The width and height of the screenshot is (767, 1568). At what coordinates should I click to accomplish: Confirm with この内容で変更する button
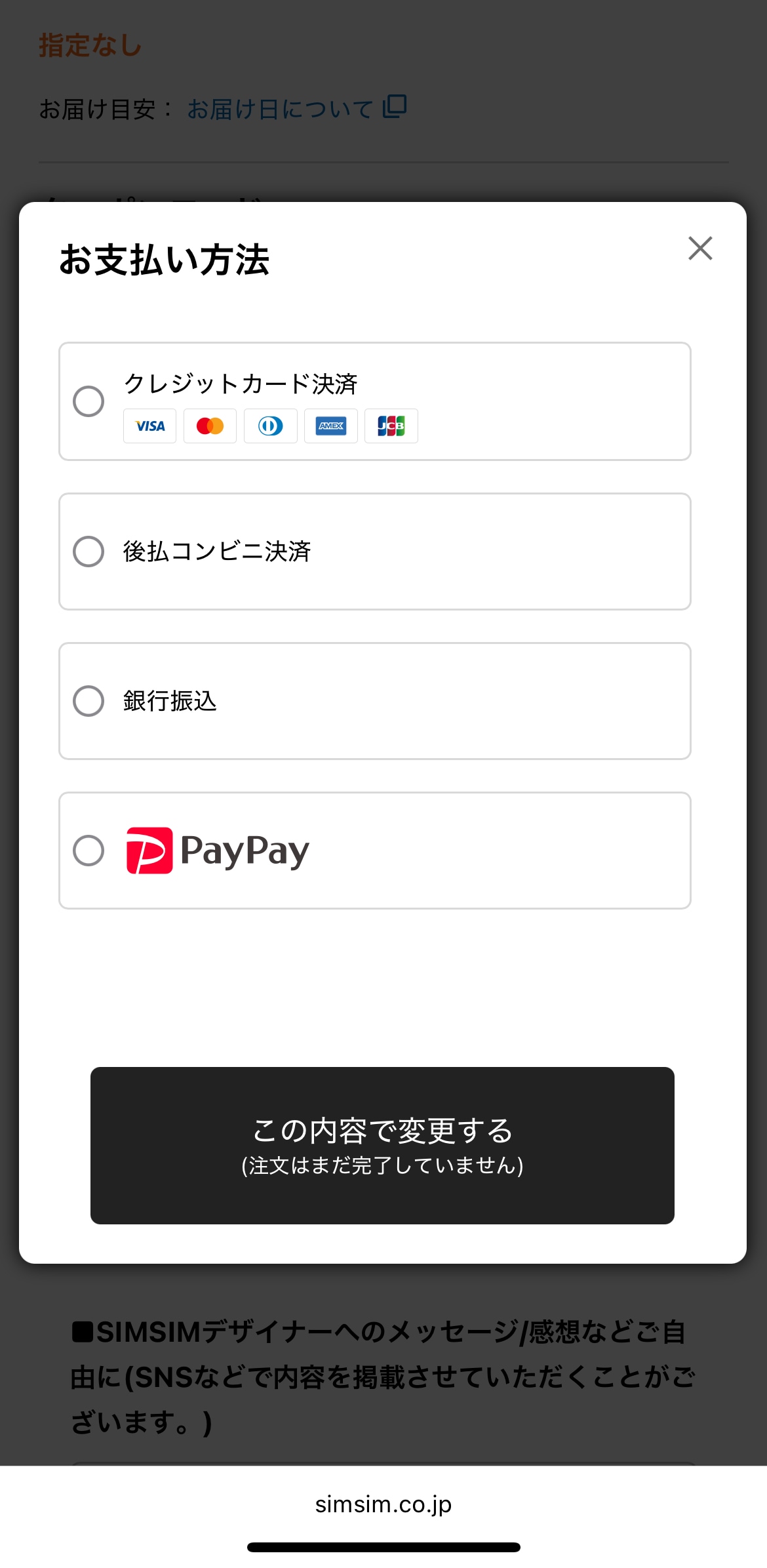(x=382, y=1145)
